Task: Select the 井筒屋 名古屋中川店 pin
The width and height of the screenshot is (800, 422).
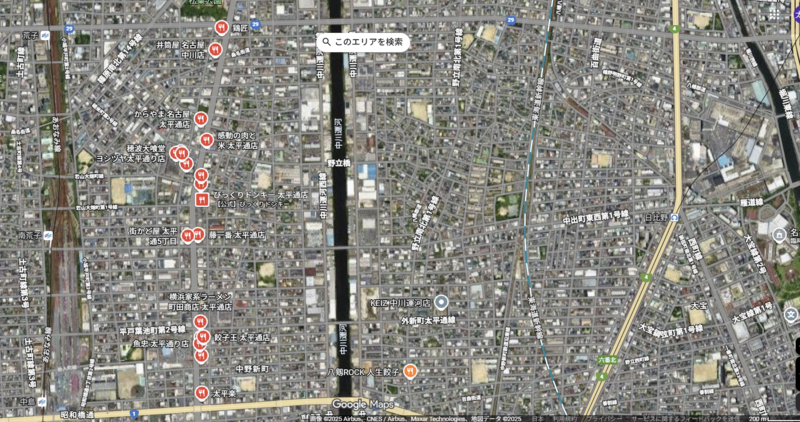Action: pos(216,49)
